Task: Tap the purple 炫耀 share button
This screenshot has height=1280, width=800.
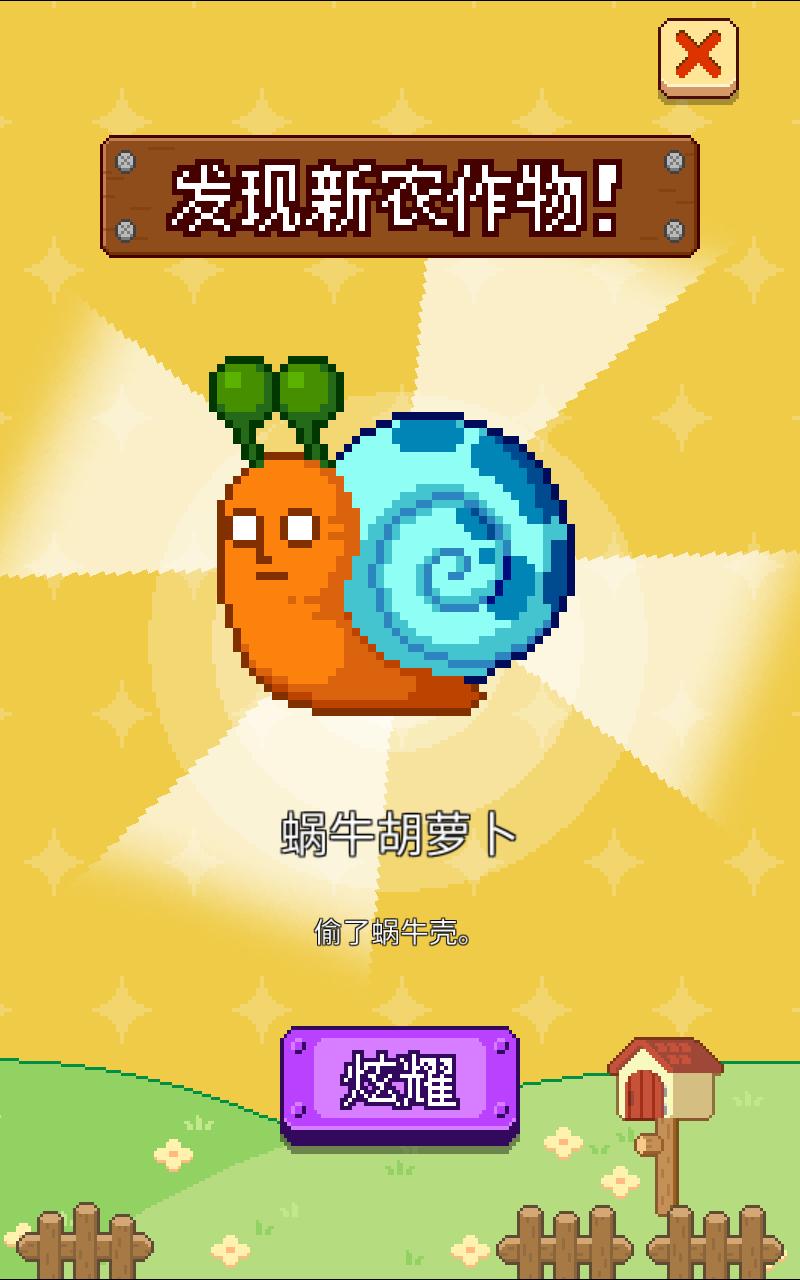Action: [400, 1085]
